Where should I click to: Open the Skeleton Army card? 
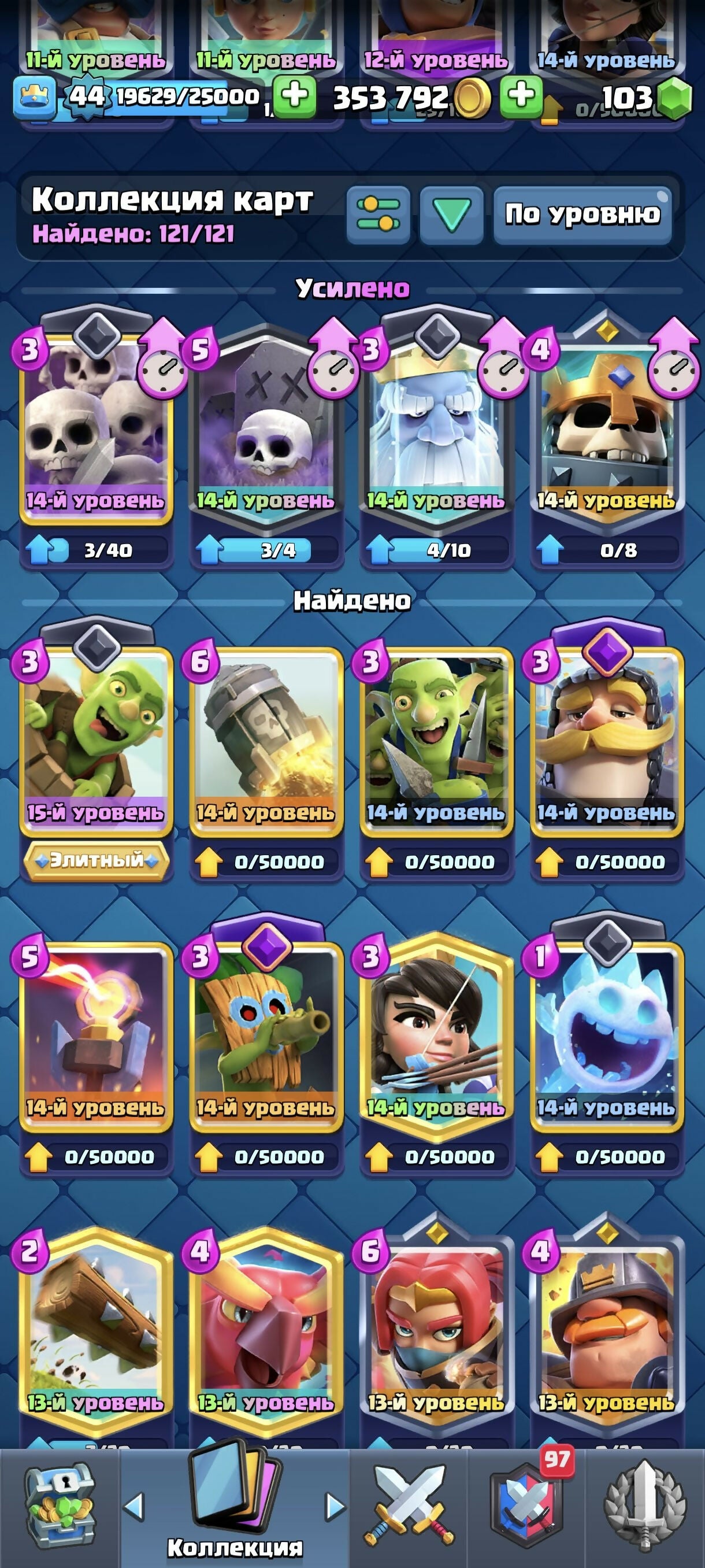click(95, 426)
